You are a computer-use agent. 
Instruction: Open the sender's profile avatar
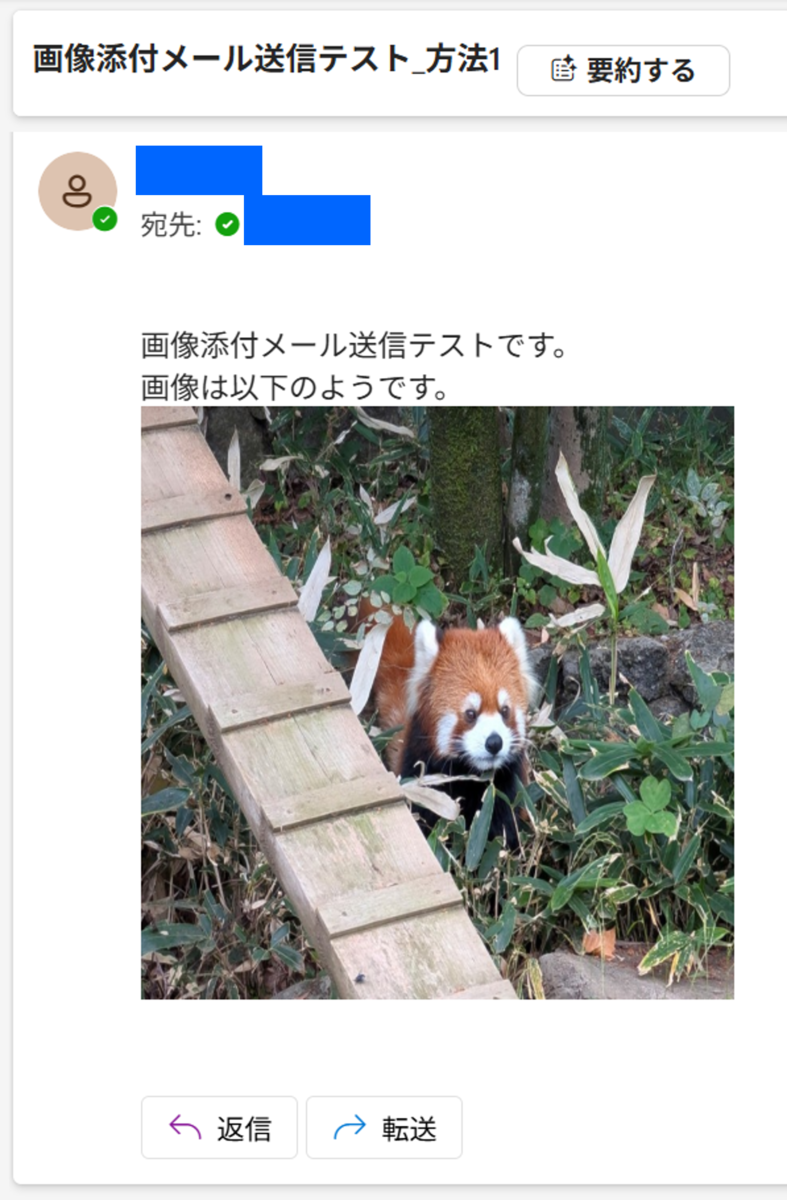point(77,191)
